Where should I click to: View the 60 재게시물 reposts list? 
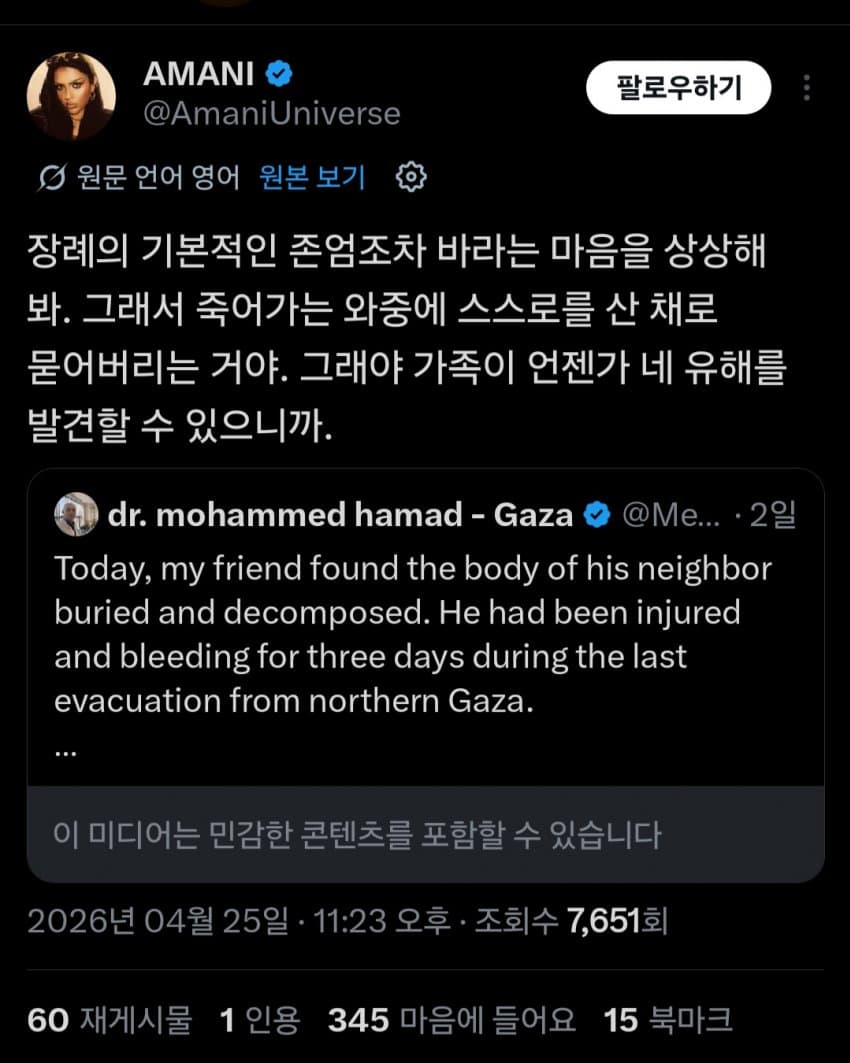(109, 1019)
